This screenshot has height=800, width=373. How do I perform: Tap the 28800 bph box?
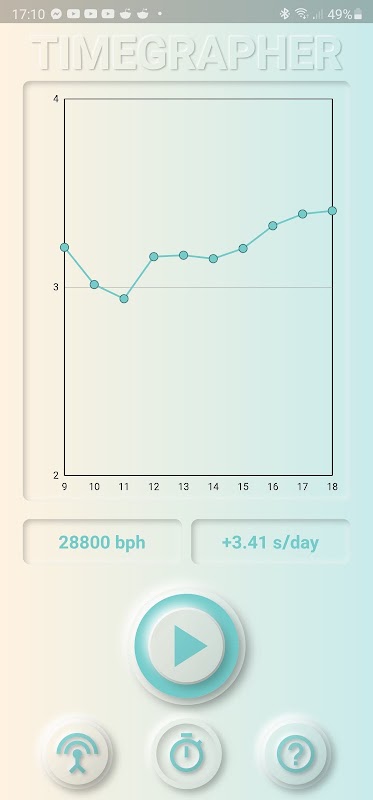pos(102,542)
